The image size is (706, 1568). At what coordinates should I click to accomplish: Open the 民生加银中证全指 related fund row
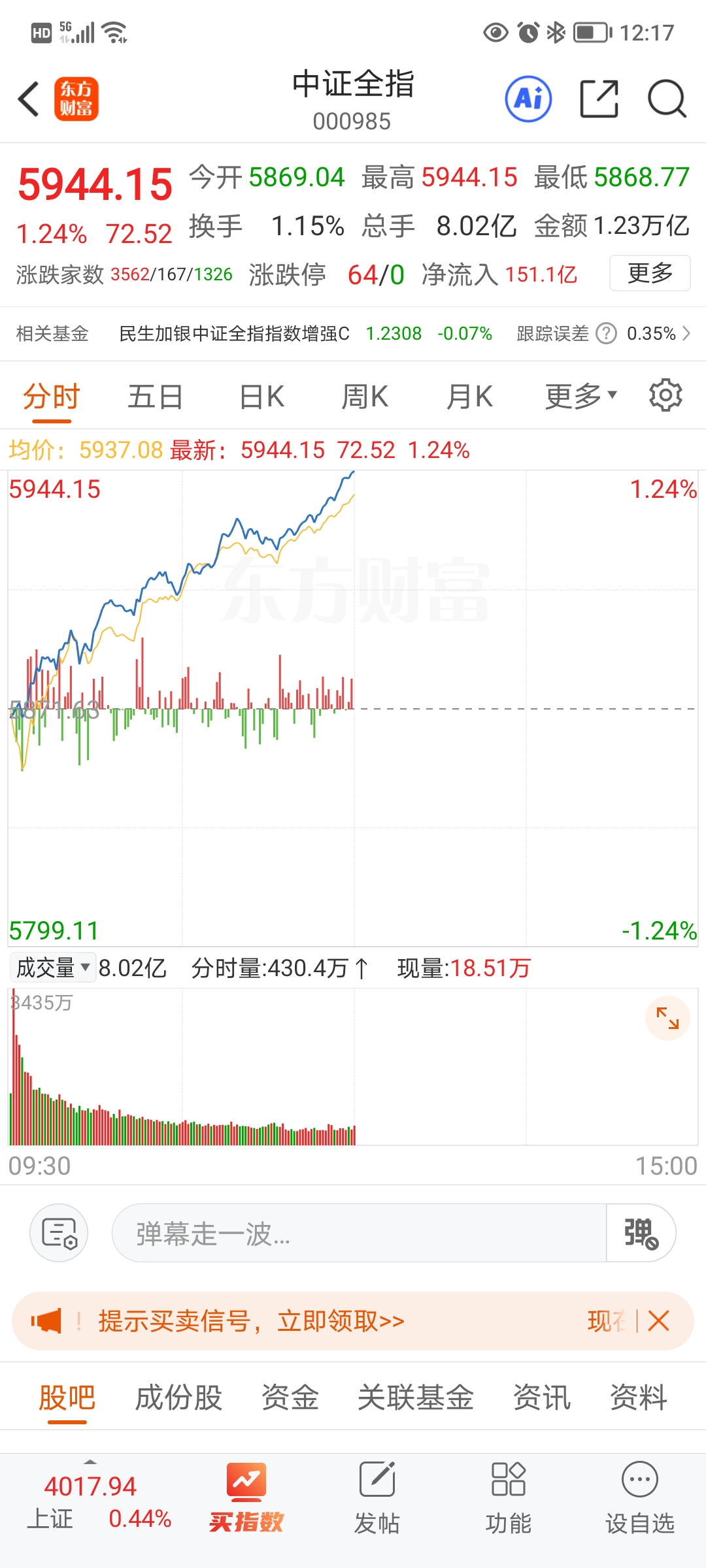pyautogui.click(x=353, y=334)
